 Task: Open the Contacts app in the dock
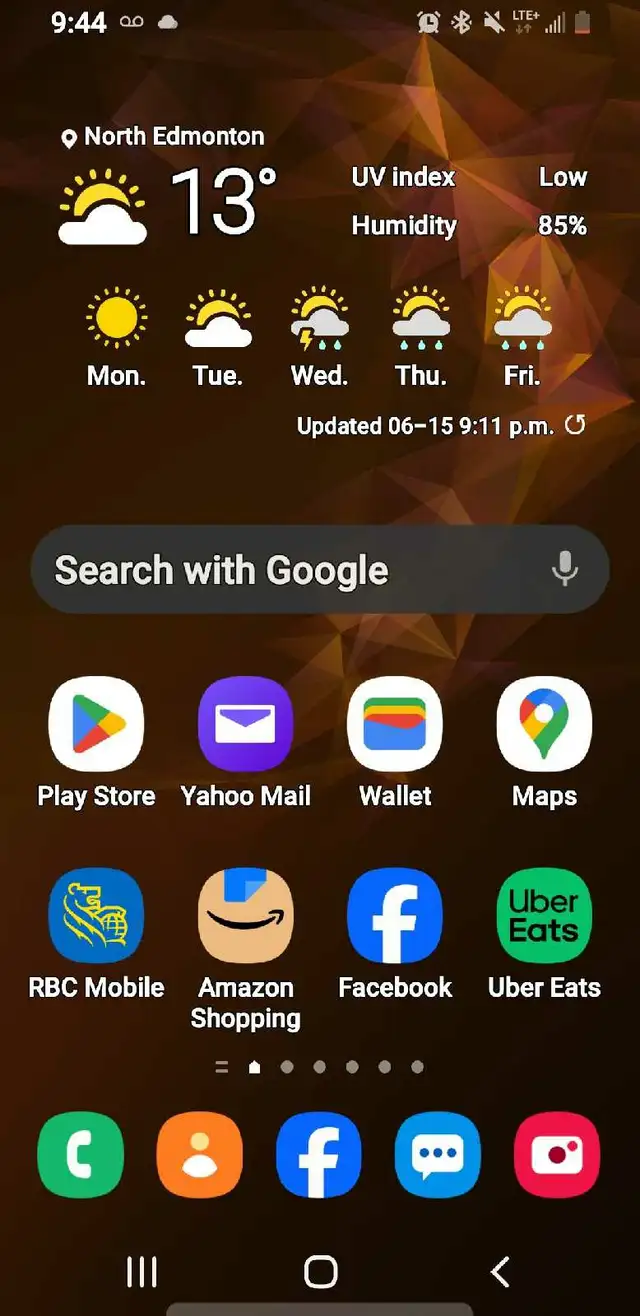click(200, 1155)
